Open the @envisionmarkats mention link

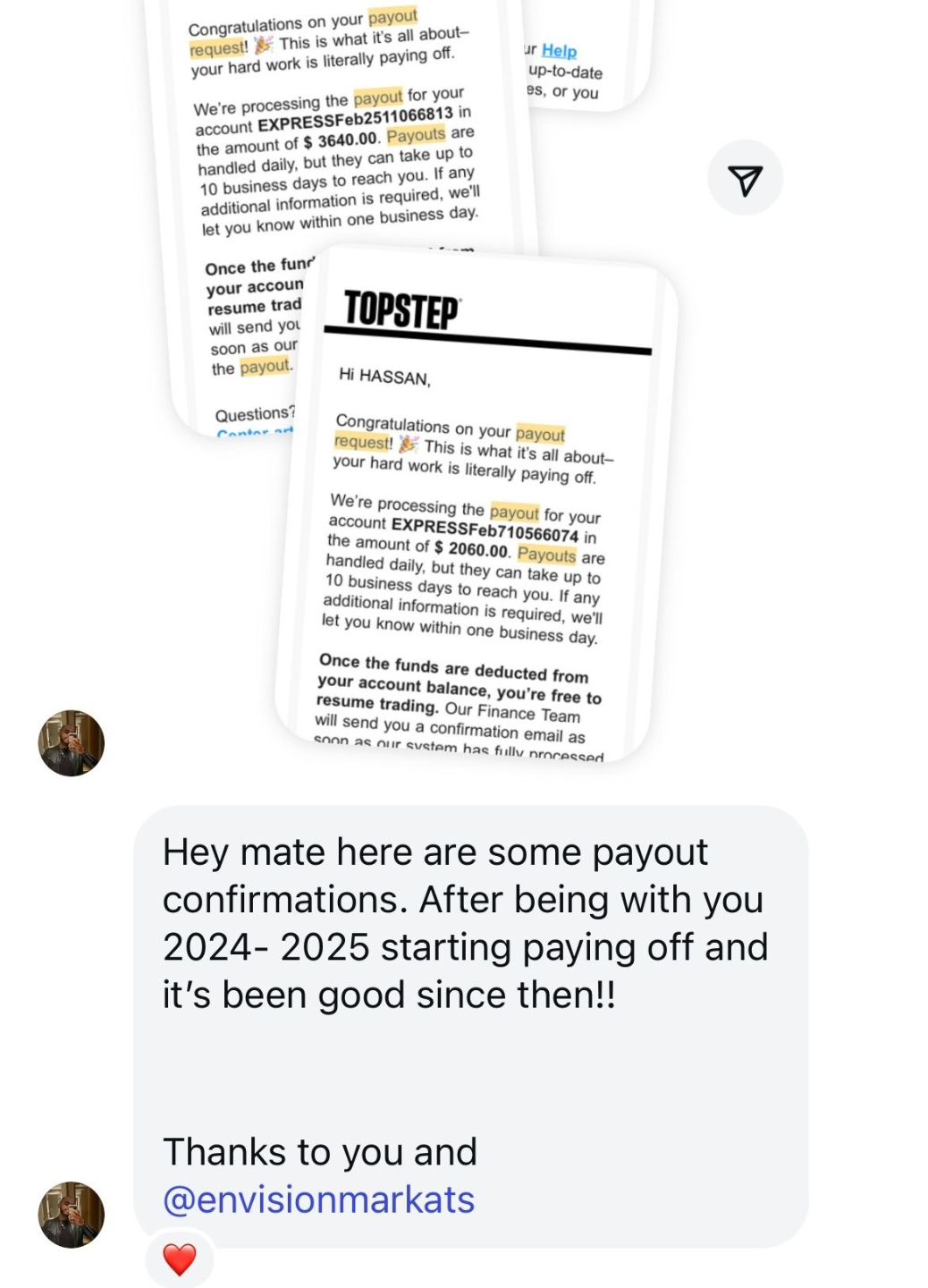[x=318, y=1199]
